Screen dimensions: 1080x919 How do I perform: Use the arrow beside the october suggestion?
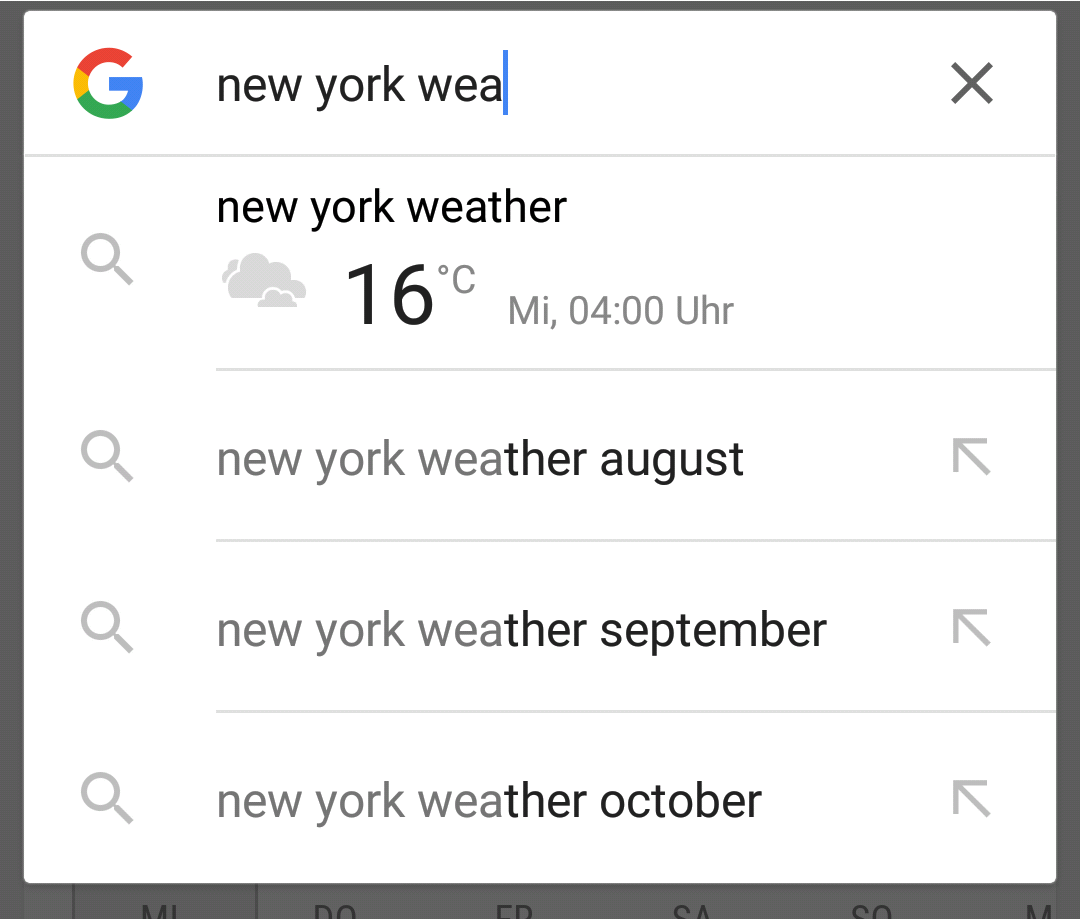(971, 800)
